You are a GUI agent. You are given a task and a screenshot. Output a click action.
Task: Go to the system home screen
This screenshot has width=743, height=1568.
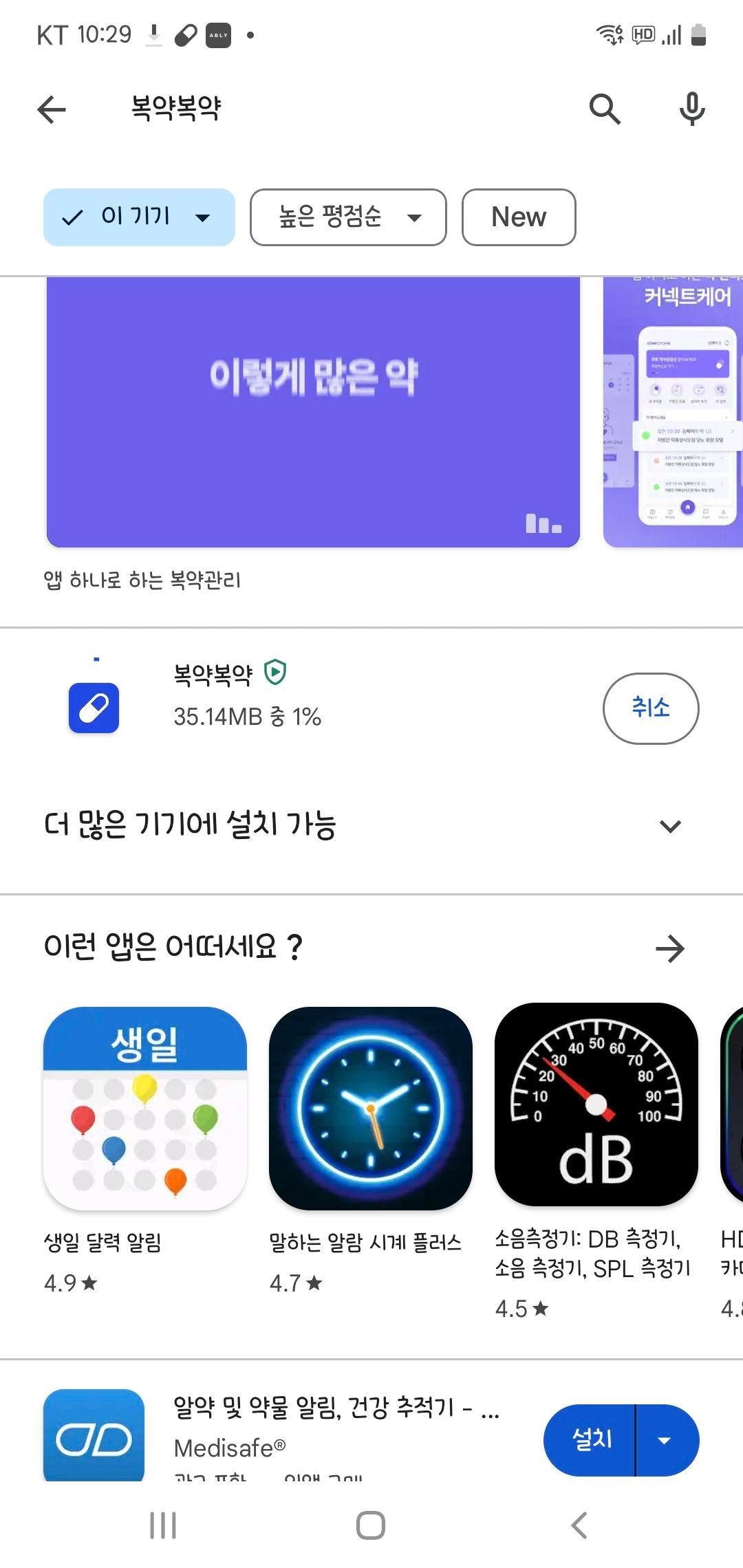point(371,1525)
